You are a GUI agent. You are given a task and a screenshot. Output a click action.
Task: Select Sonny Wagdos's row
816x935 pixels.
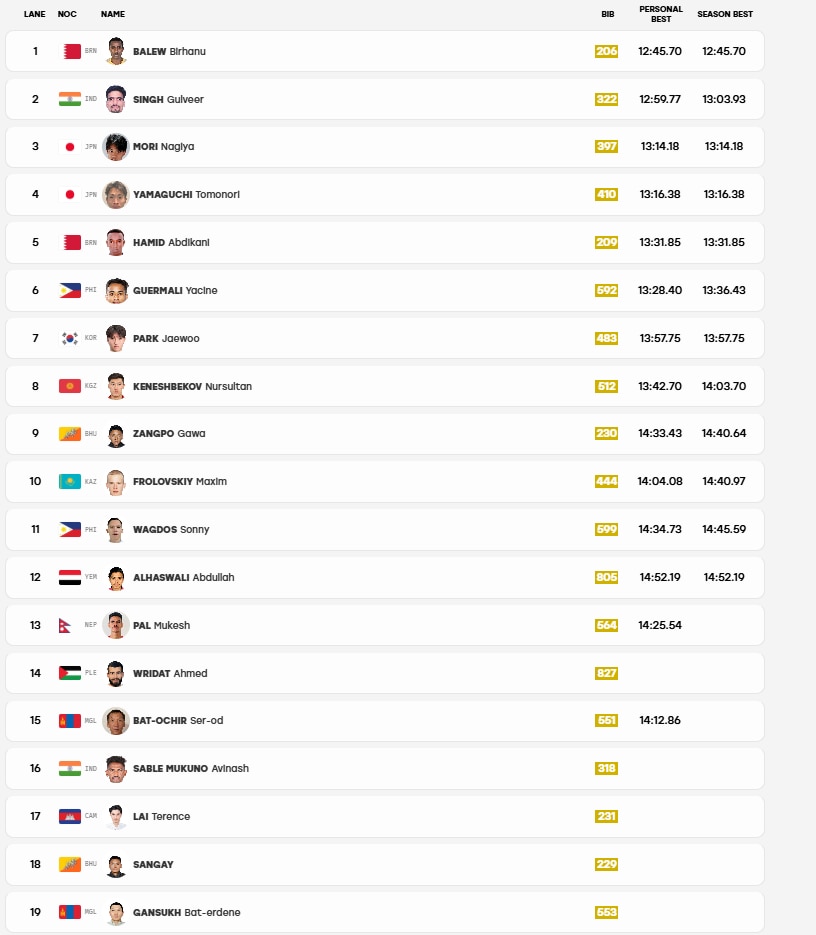pos(385,530)
